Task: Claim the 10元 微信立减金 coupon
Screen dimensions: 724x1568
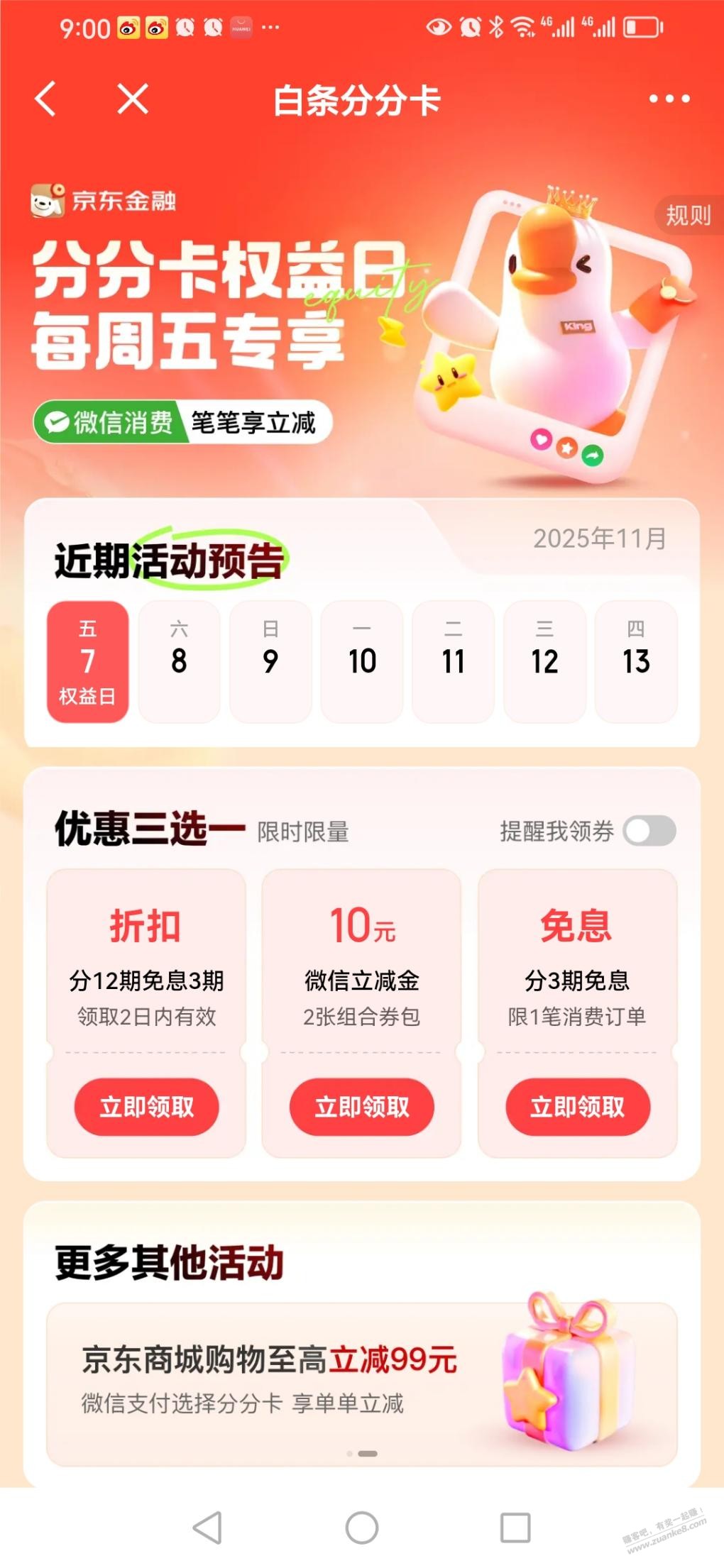Action: point(361,1107)
